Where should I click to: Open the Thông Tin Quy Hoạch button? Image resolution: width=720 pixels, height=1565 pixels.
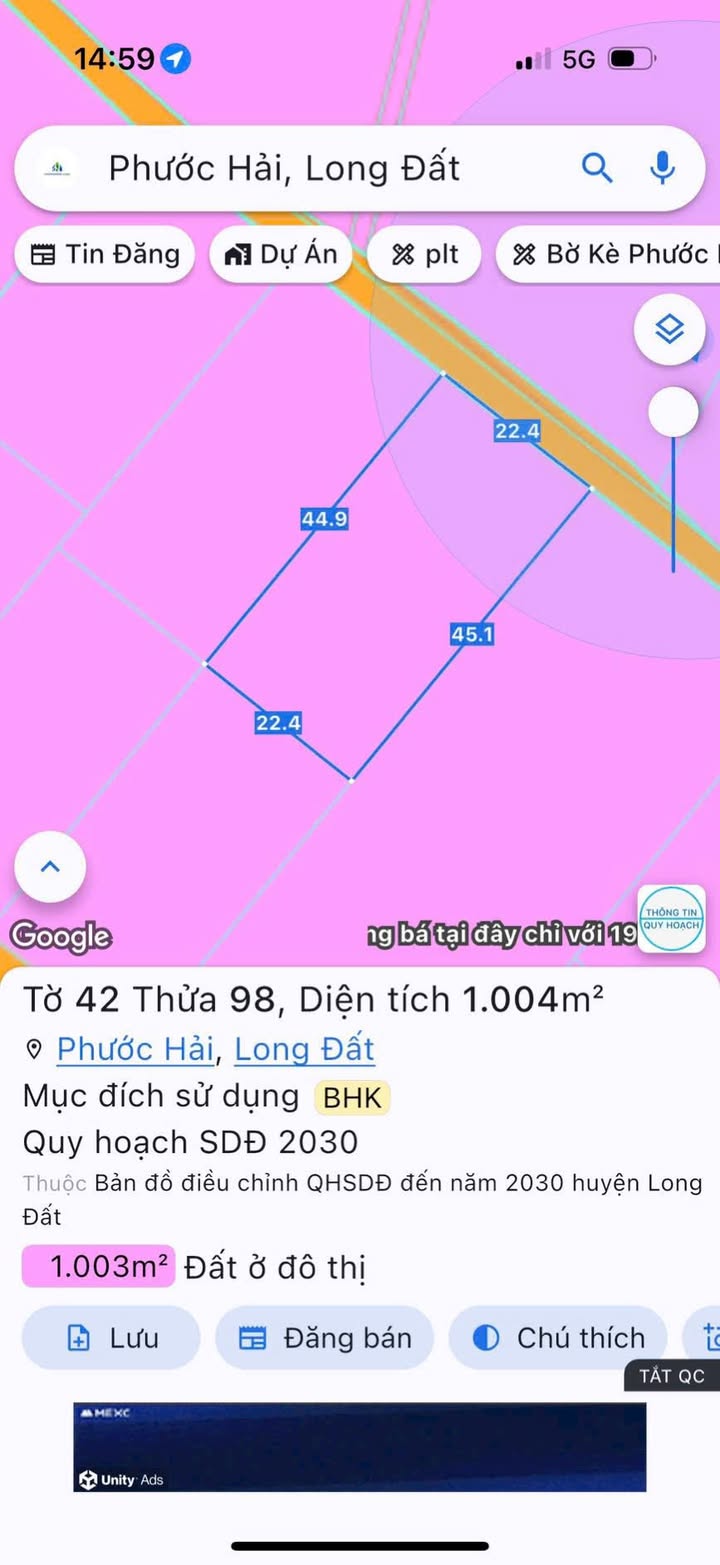(x=672, y=918)
